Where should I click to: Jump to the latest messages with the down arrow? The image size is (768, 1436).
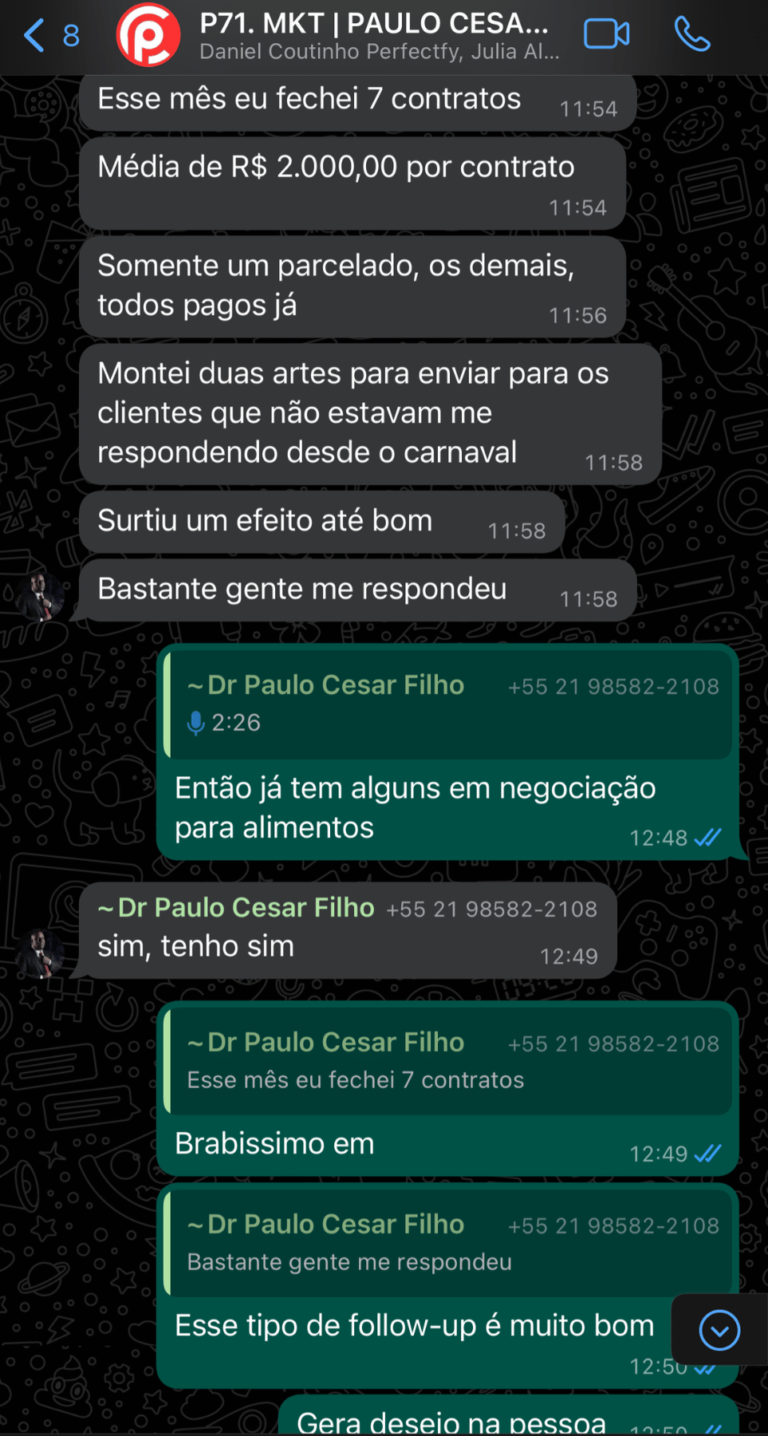coord(720,1330)
